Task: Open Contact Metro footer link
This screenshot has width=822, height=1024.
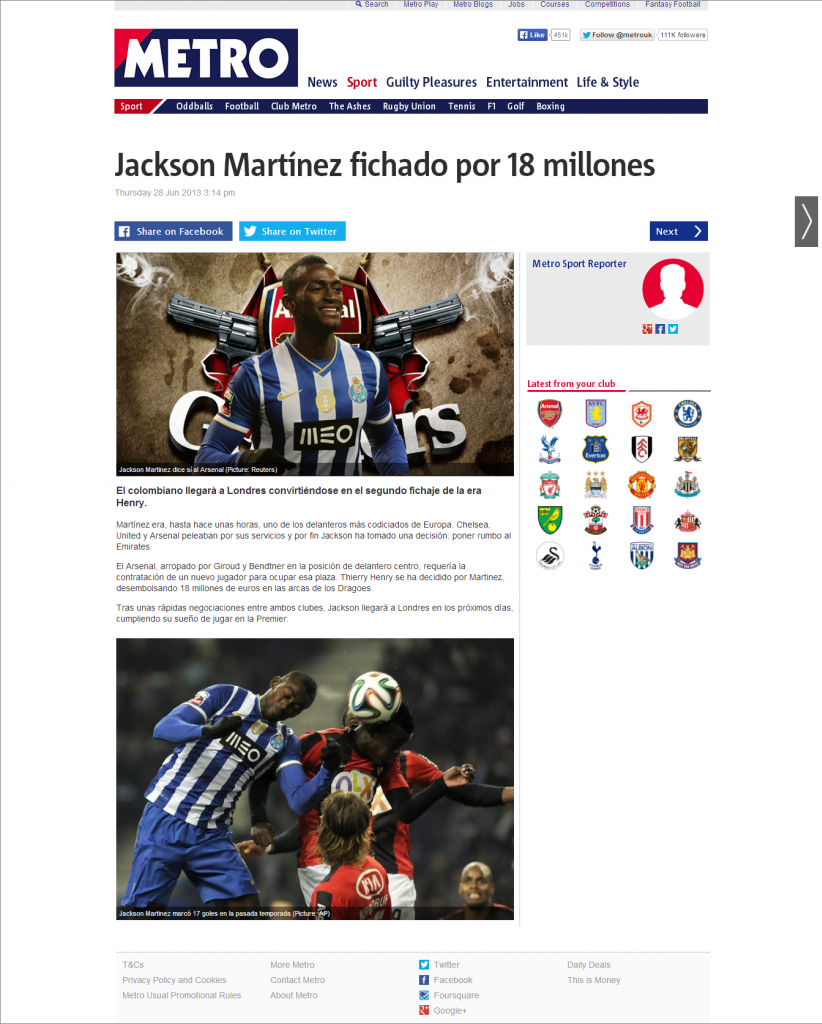Action: (x=297, y=980)
